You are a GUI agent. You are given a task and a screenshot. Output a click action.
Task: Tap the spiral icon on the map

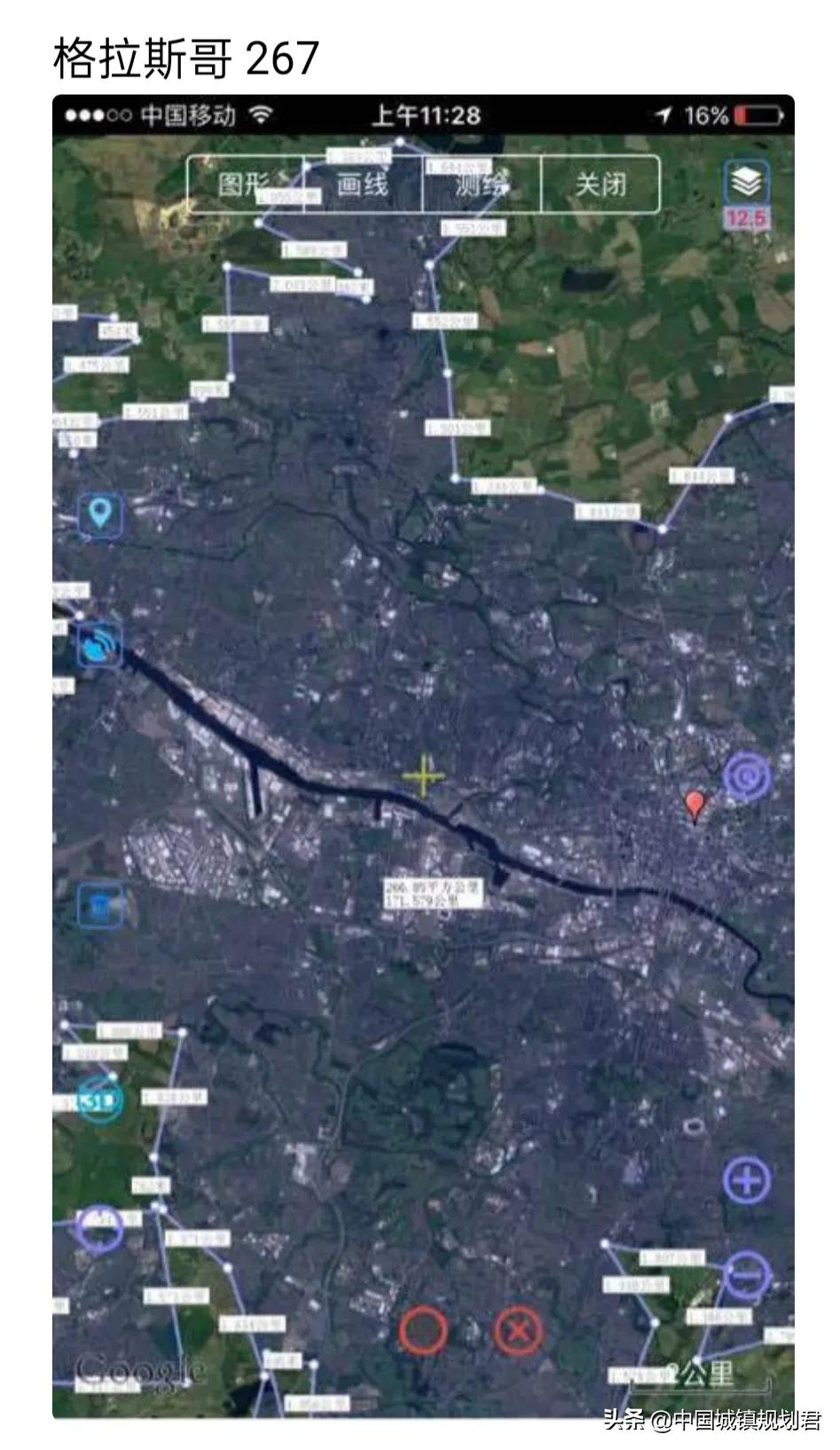pyautogui.click(x=746, y=776)
